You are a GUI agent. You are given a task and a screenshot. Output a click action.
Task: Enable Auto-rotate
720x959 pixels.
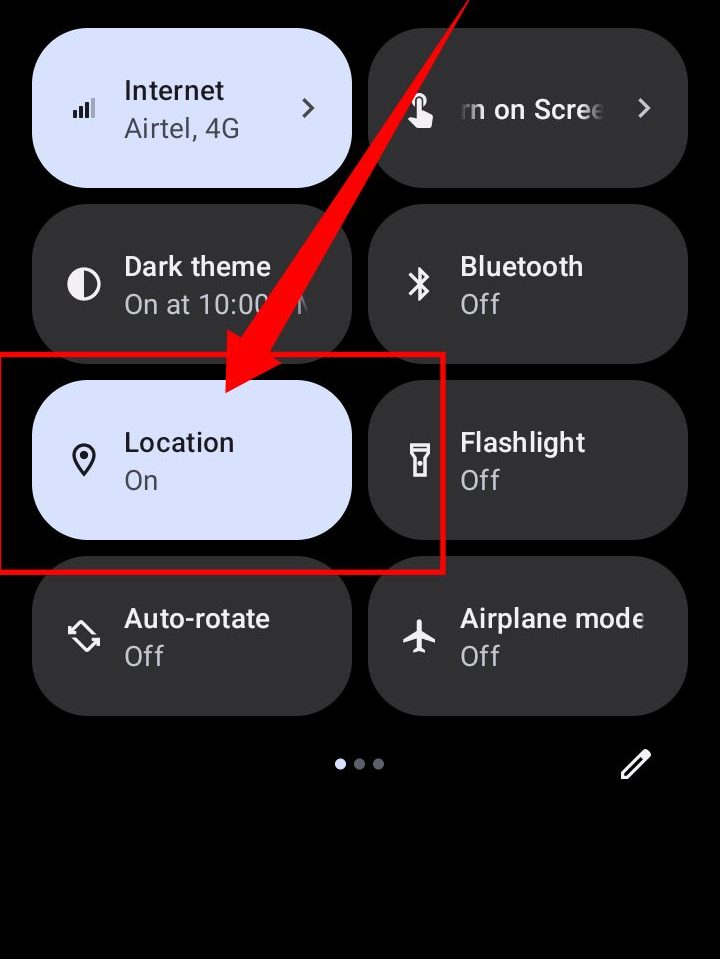coord(192,636)
